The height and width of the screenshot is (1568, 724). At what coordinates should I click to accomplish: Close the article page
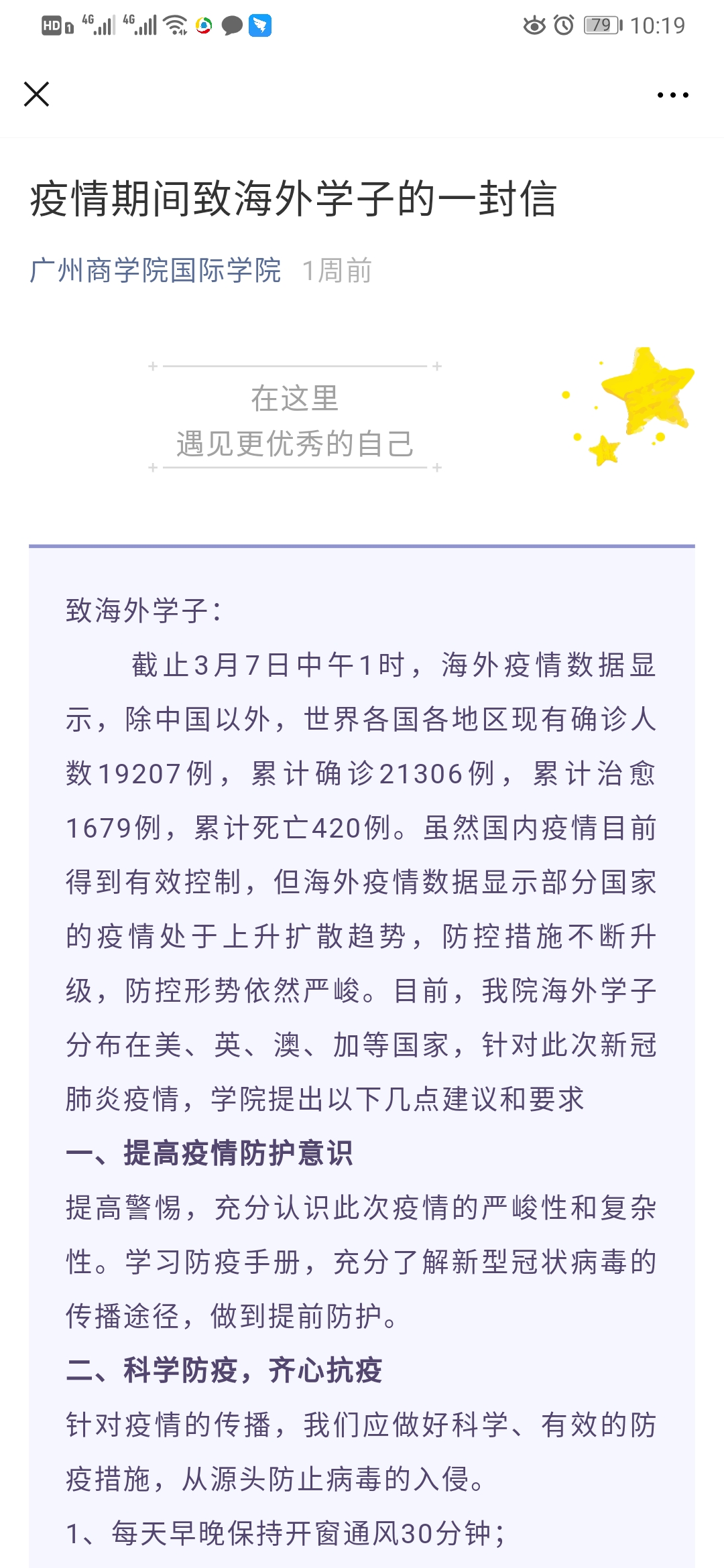(x=37, y=94)
